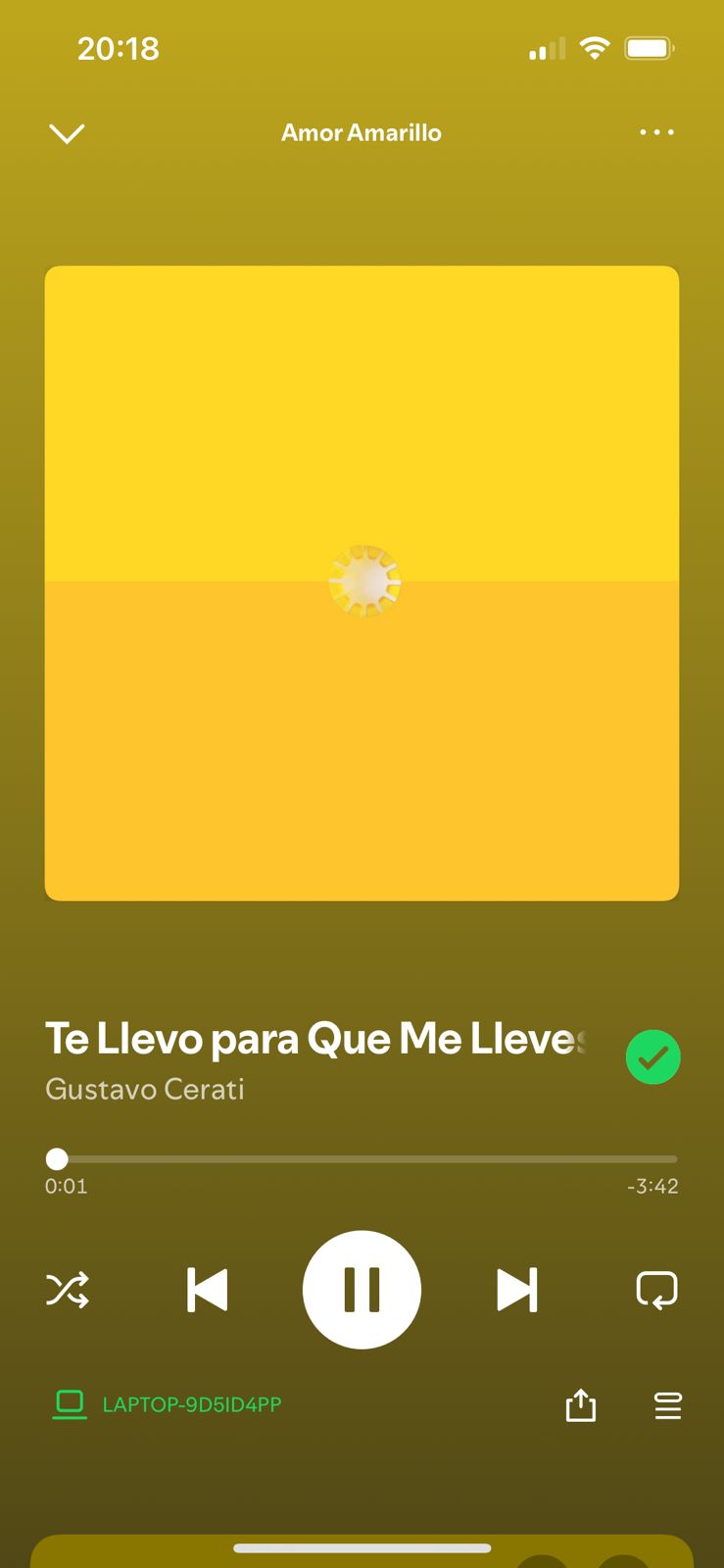Share this song

point(581,1405)
